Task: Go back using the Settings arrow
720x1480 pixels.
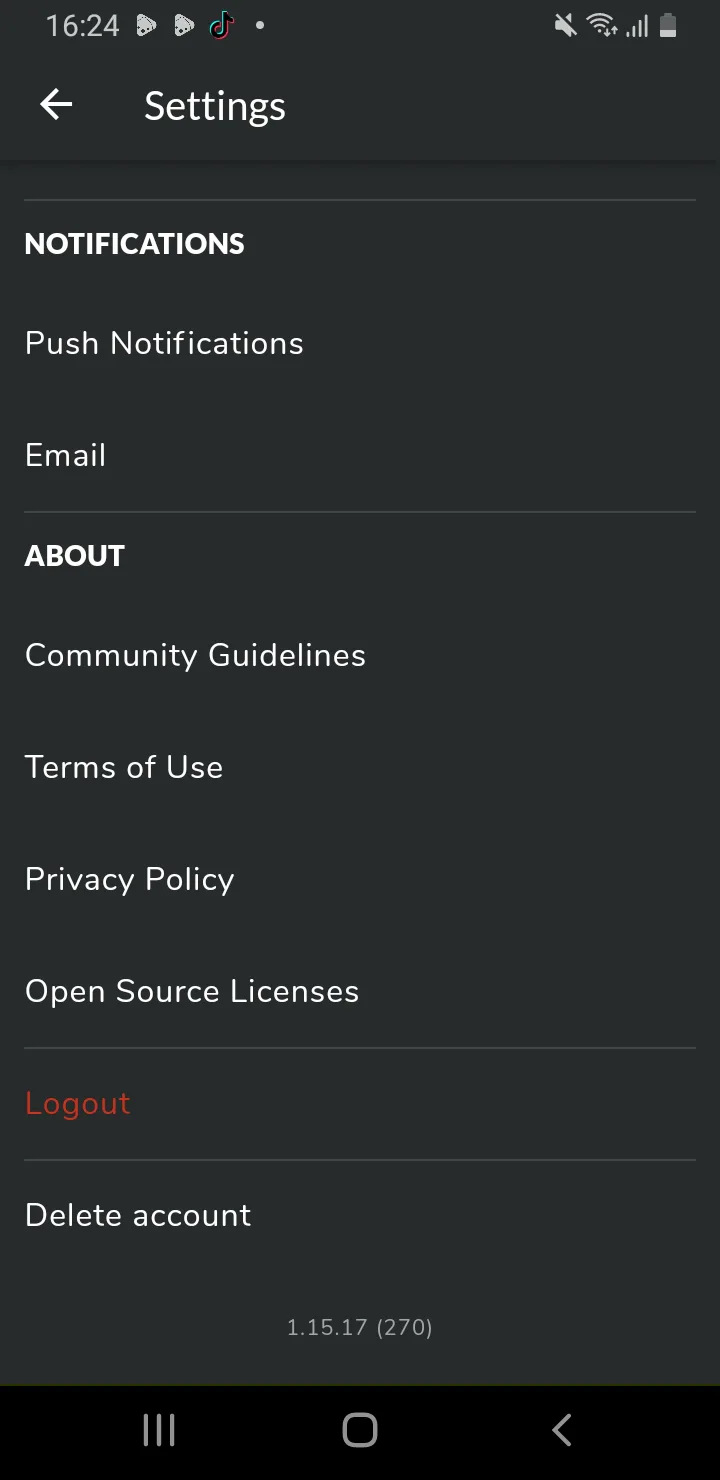Action: 56,104
